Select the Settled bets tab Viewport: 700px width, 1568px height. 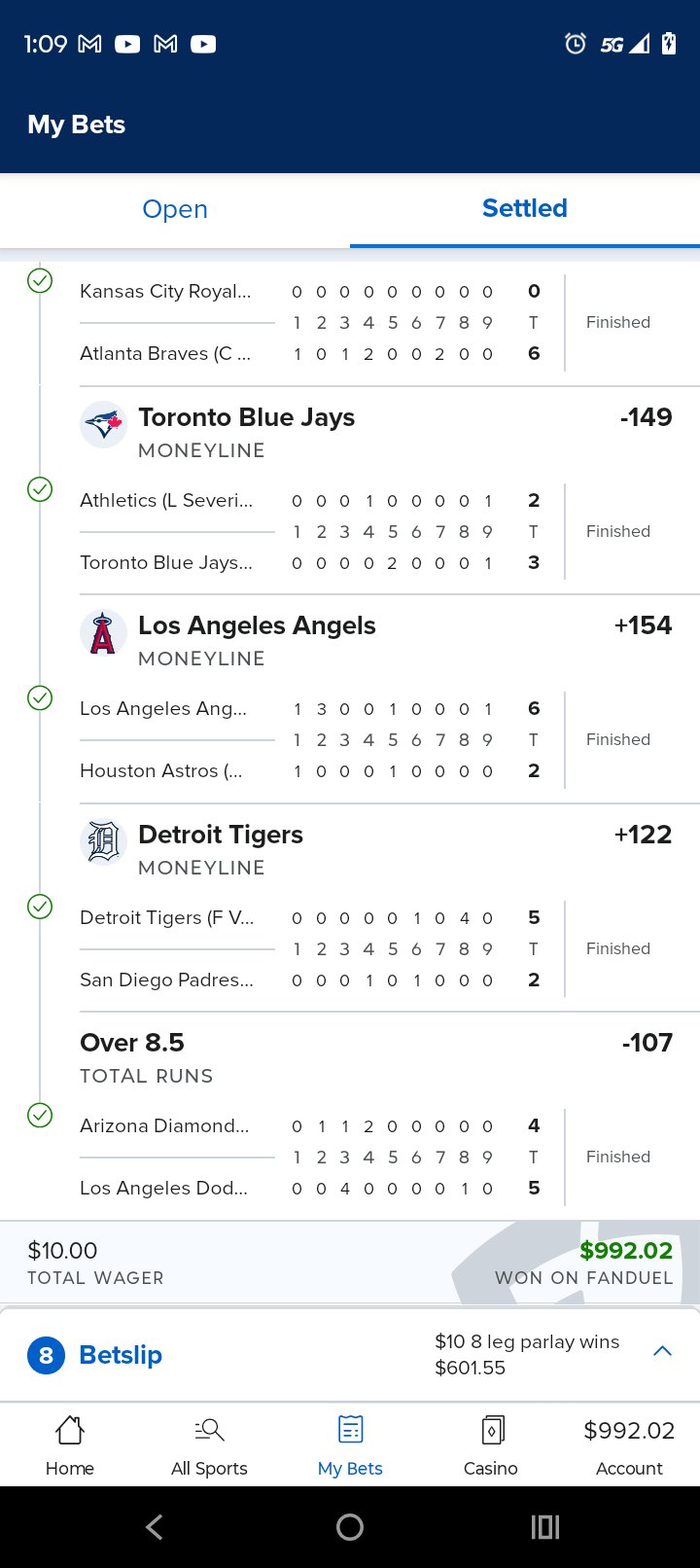point(525,208)
